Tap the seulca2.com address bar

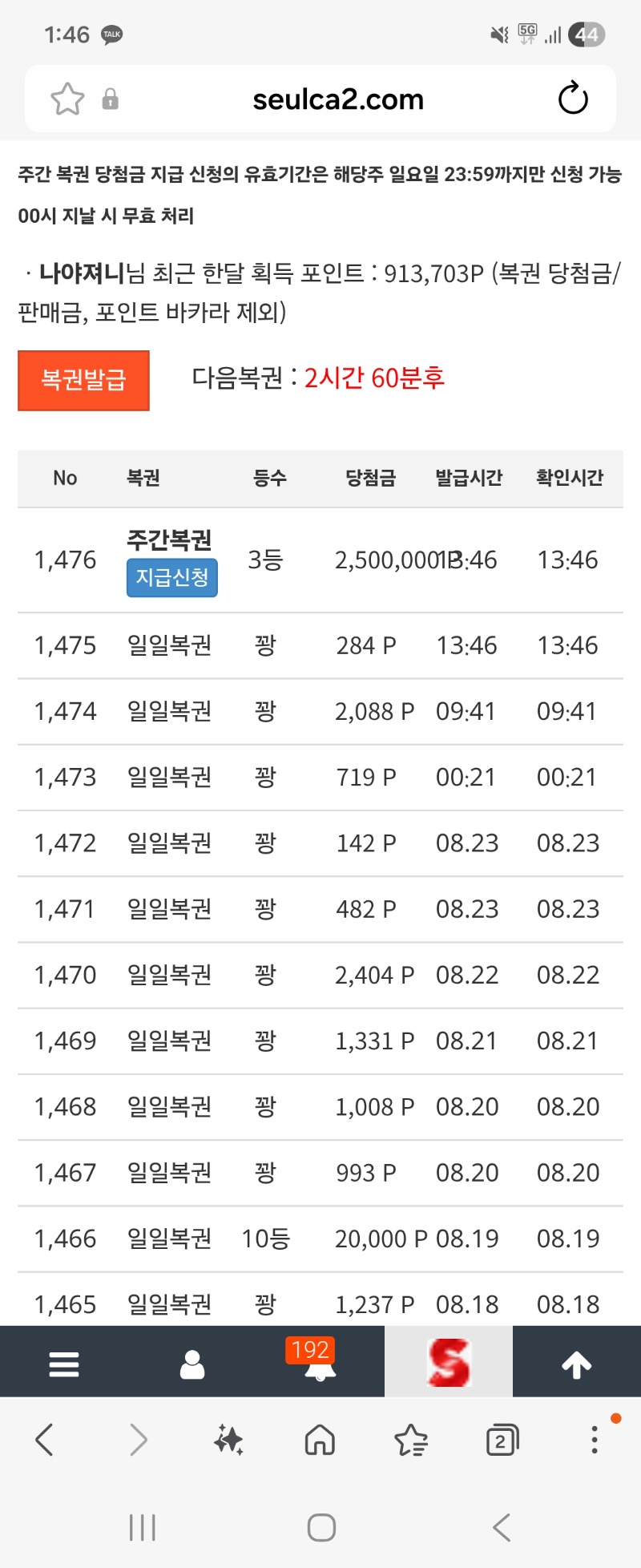coord(337,99)
